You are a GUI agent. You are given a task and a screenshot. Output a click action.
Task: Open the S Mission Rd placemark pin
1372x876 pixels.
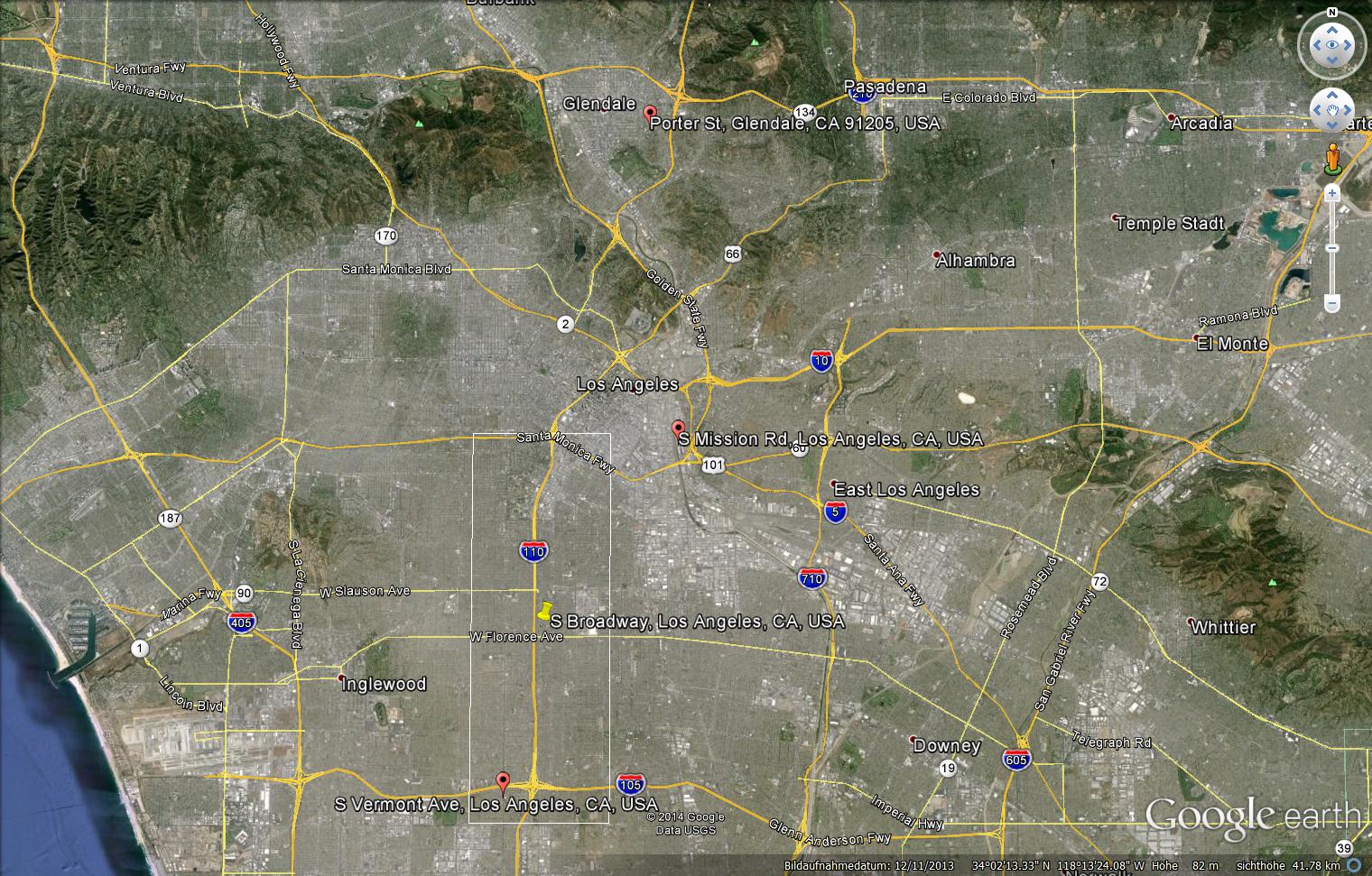point(679,428)
